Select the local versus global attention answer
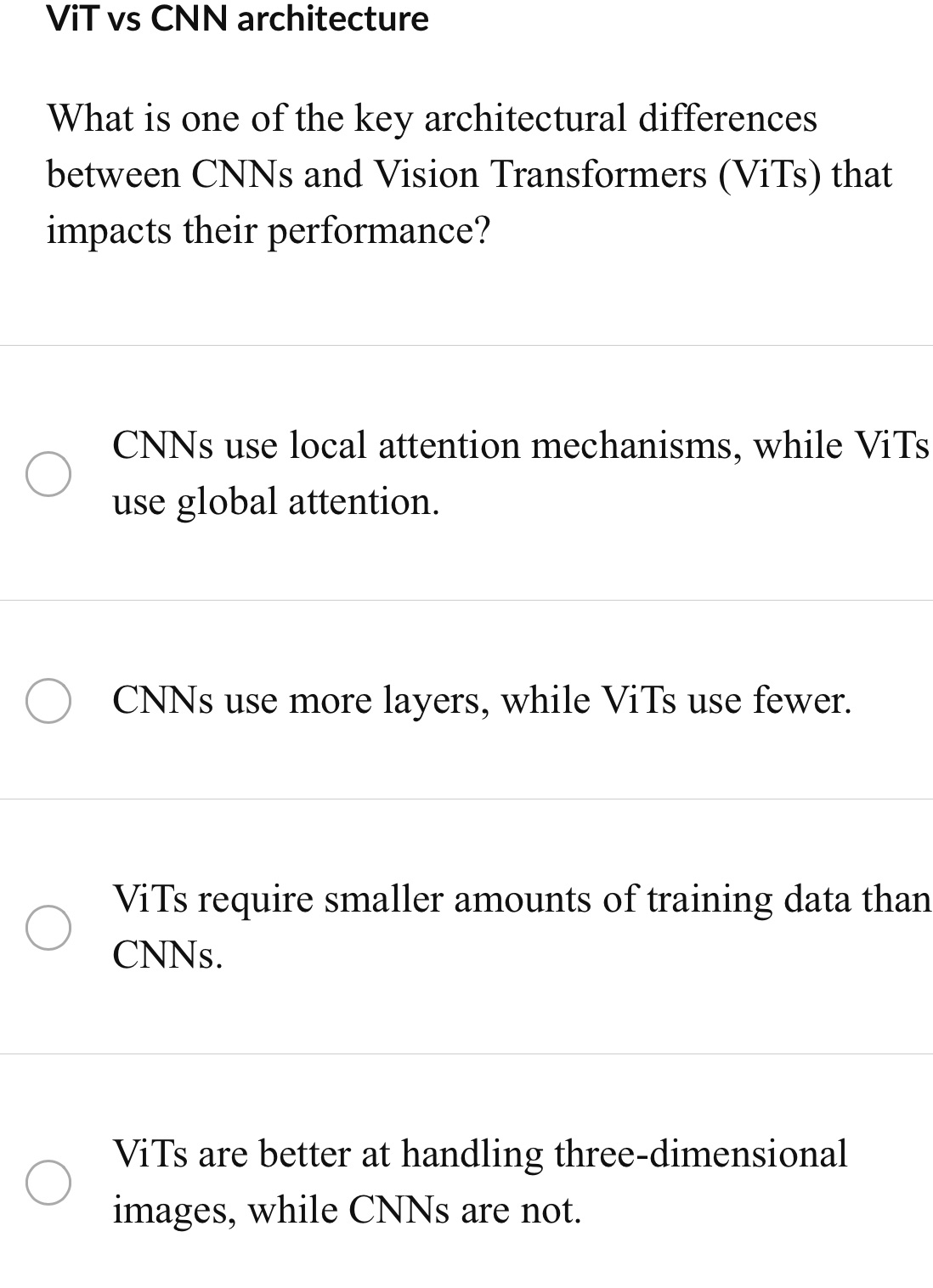 [x=48, y=473]
